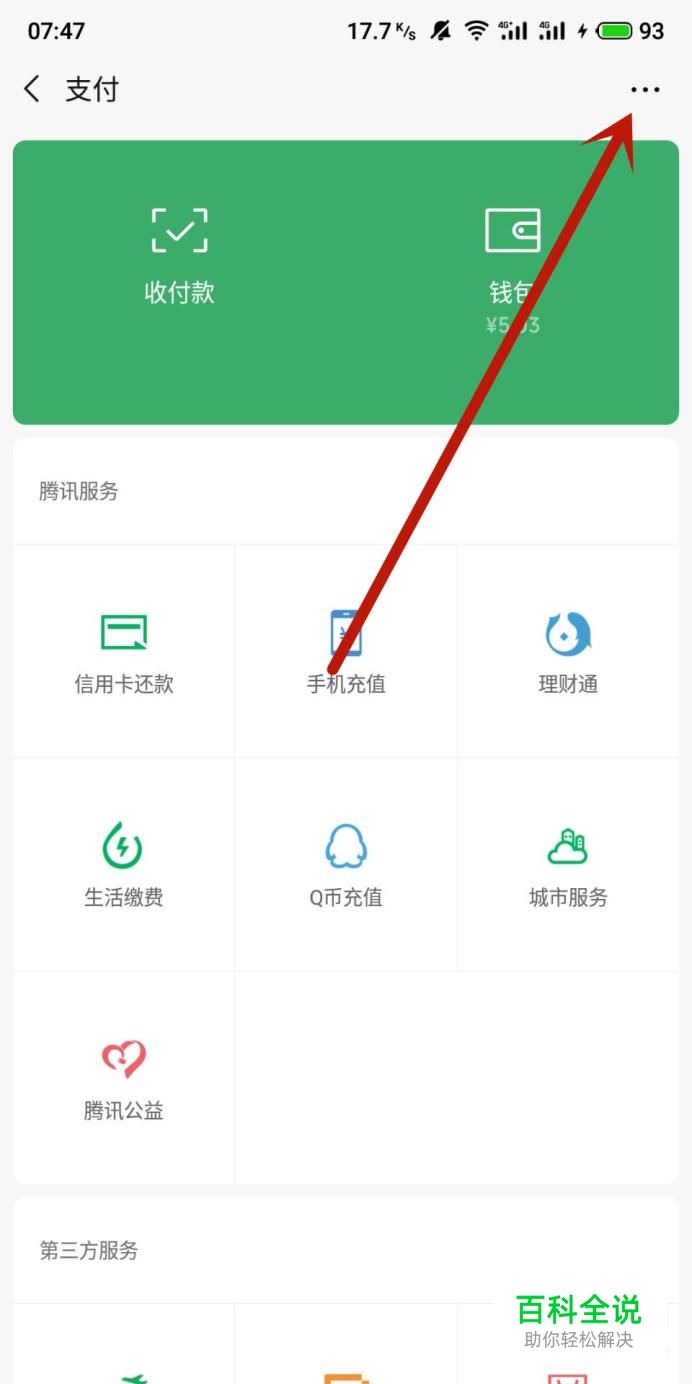Screen dimensions: 692x1384
Task: Launch 理财通 wealth service
Action: [568, 652]
